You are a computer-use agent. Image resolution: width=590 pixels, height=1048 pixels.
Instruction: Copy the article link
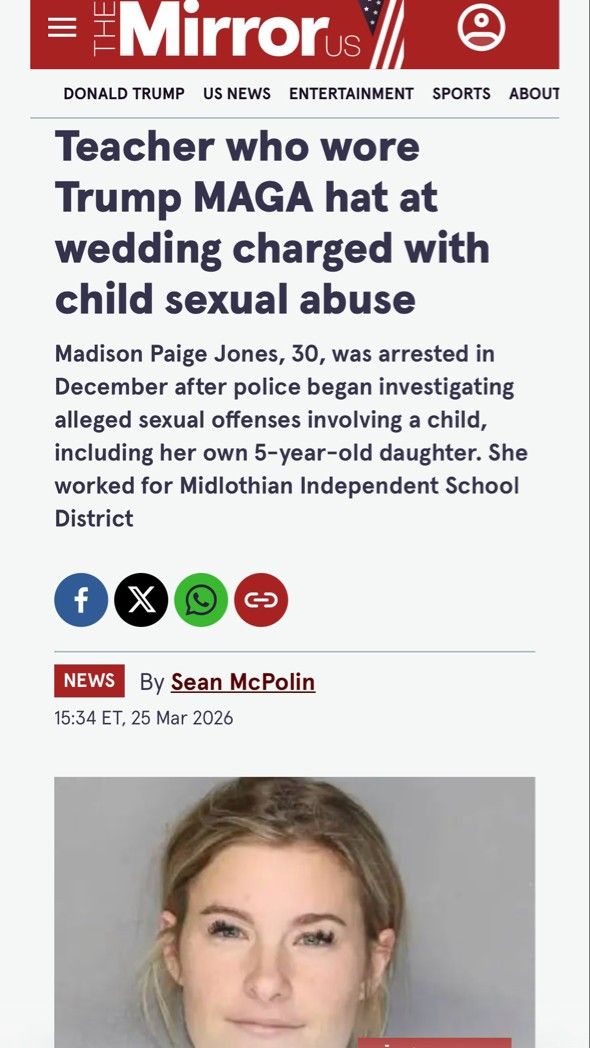(x=261, y=600)
